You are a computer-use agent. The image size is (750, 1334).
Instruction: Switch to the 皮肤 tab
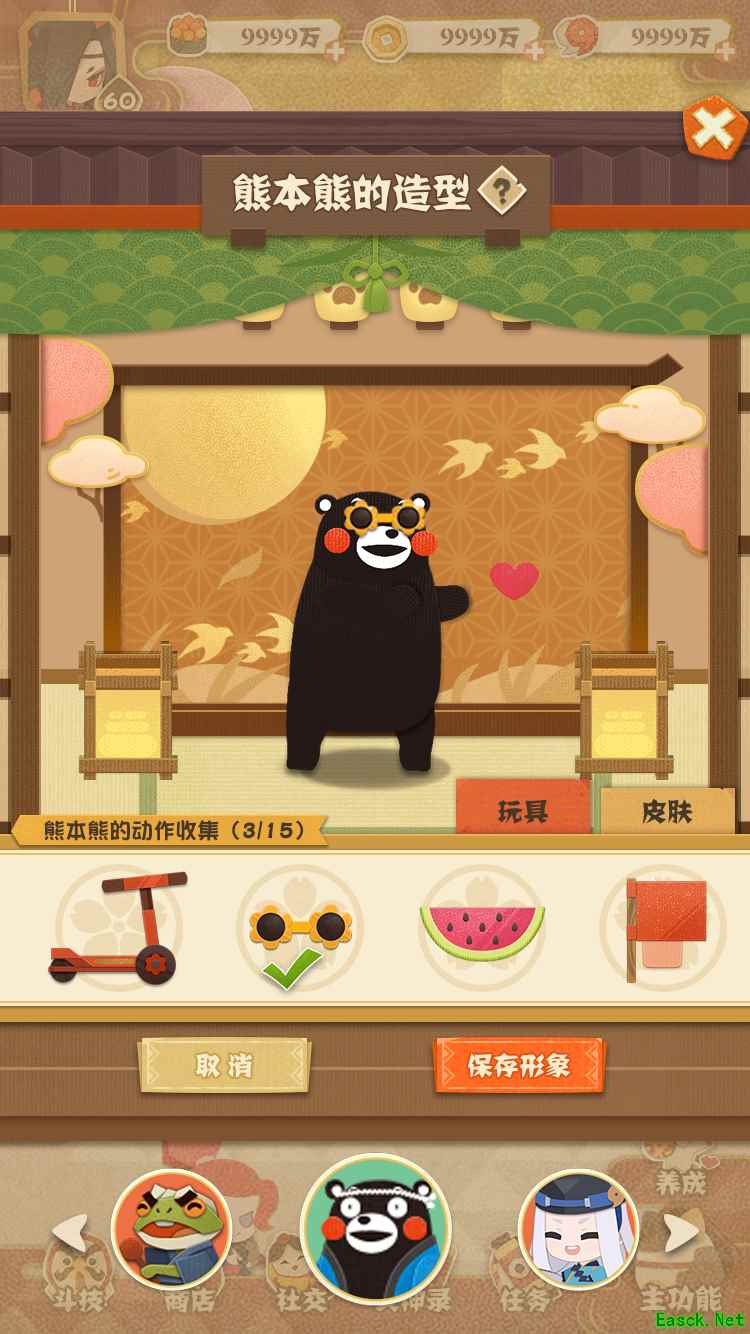point(667,811)
